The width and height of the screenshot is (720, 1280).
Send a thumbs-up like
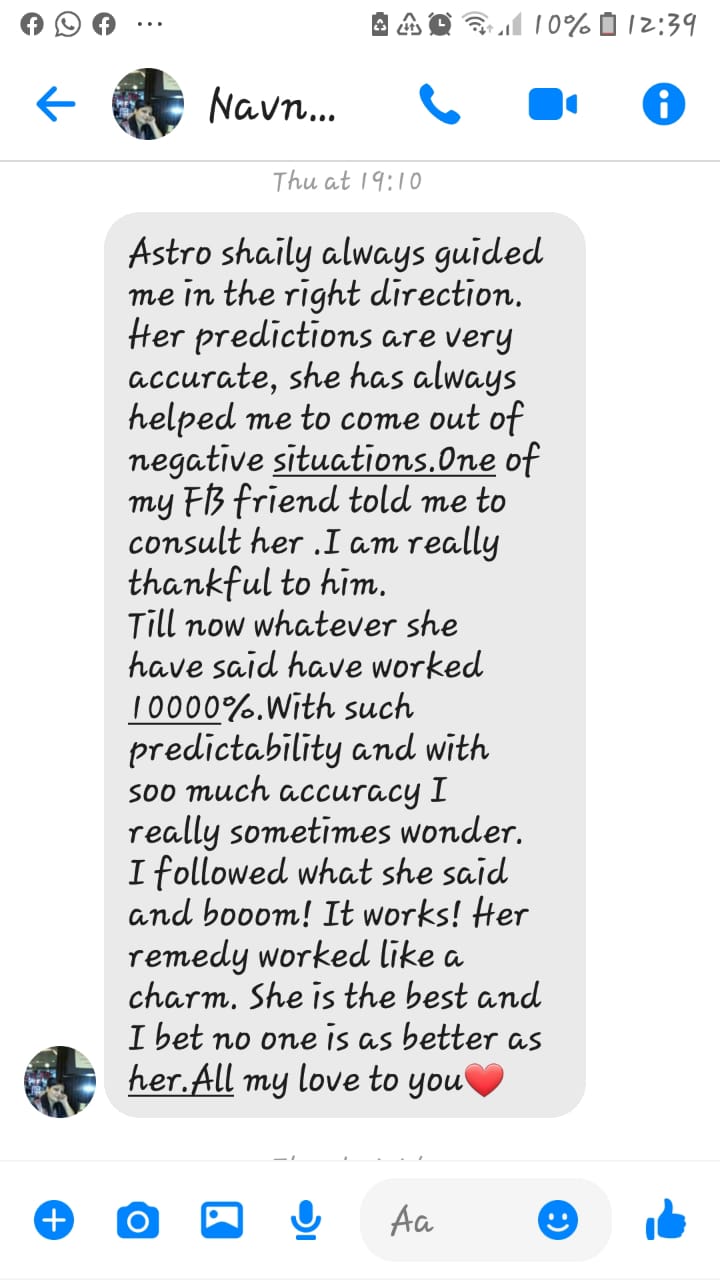[x=665, y=1220]
